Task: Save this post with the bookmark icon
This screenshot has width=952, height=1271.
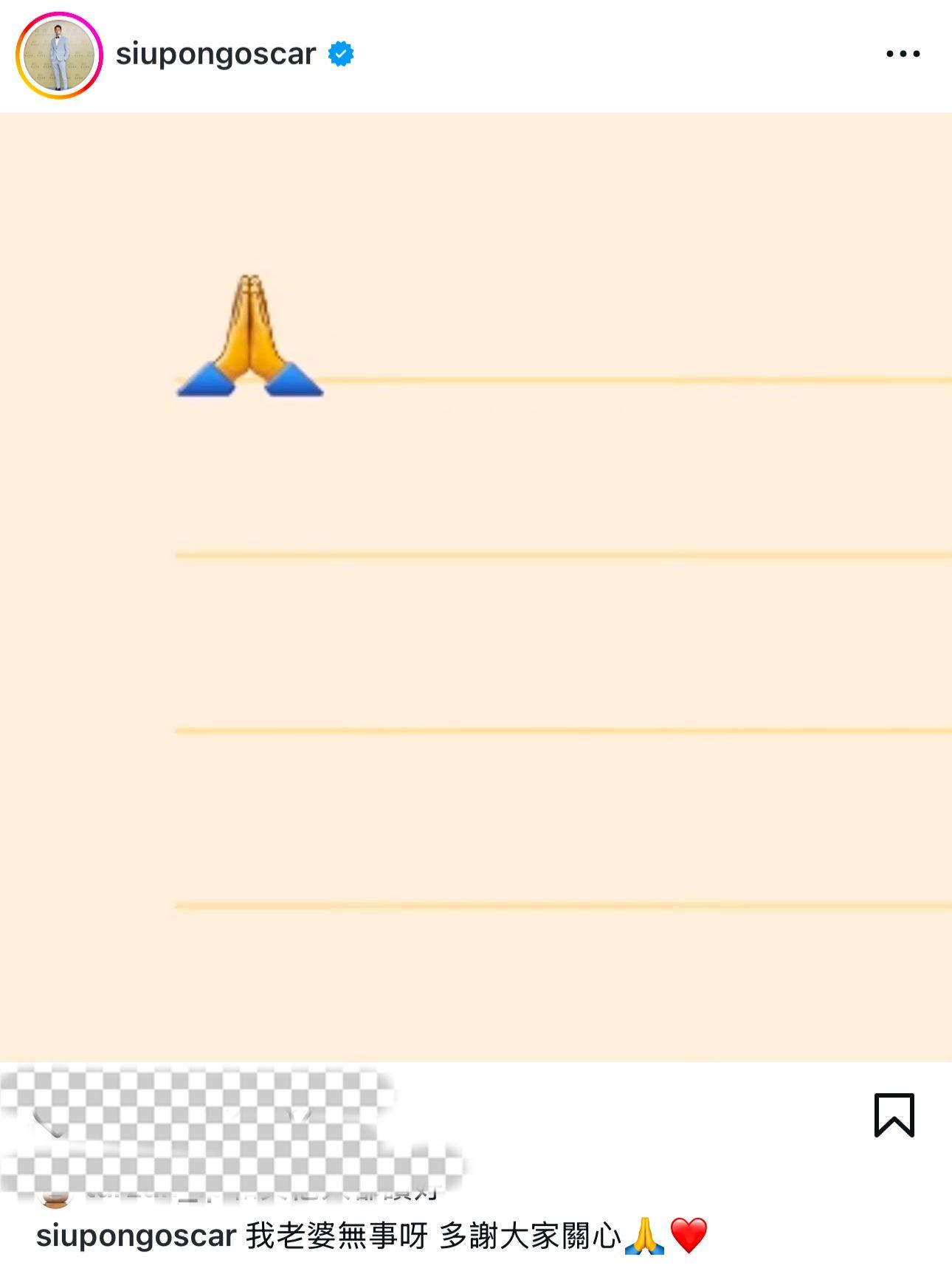Action: tap(894, 1115)
